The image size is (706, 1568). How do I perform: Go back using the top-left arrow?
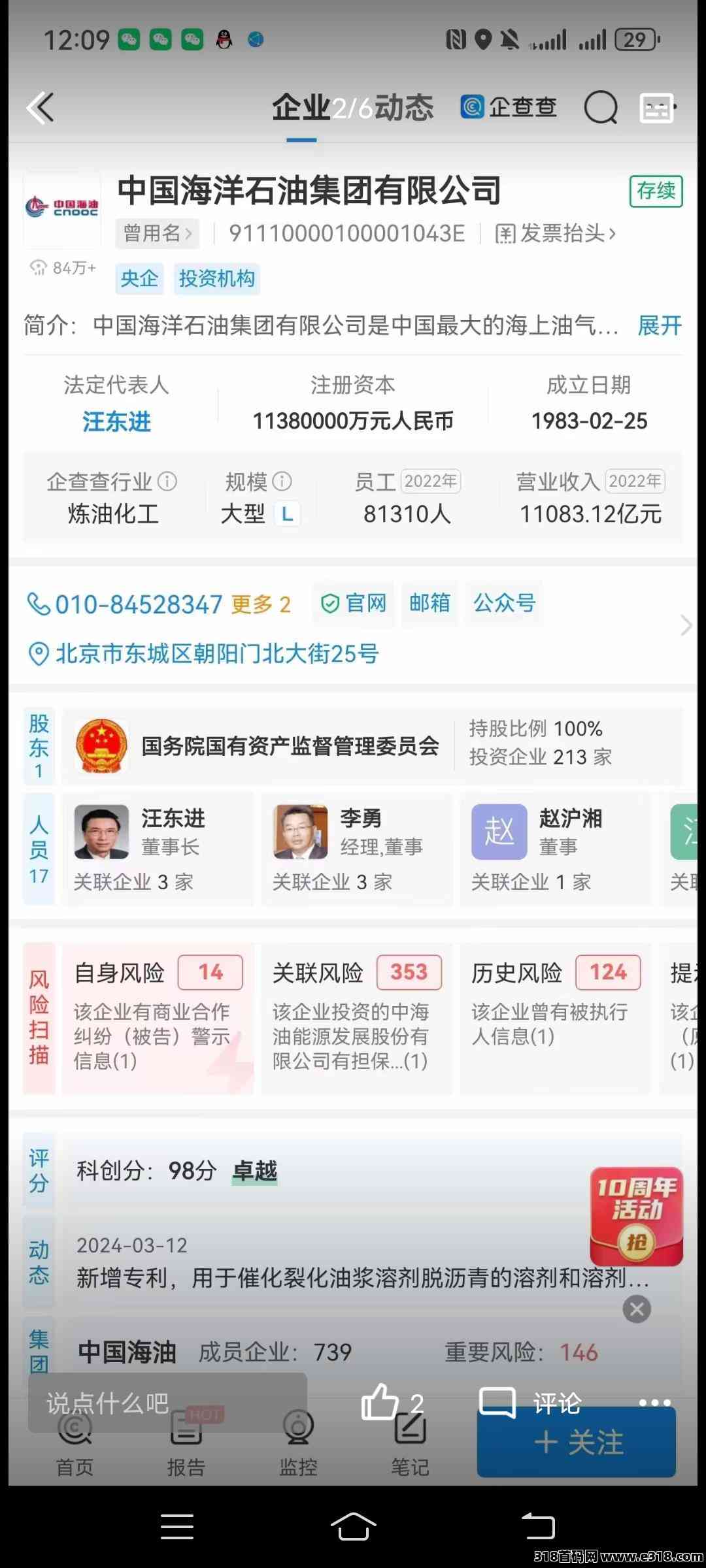pyautogui.click(x=41, y=108)
